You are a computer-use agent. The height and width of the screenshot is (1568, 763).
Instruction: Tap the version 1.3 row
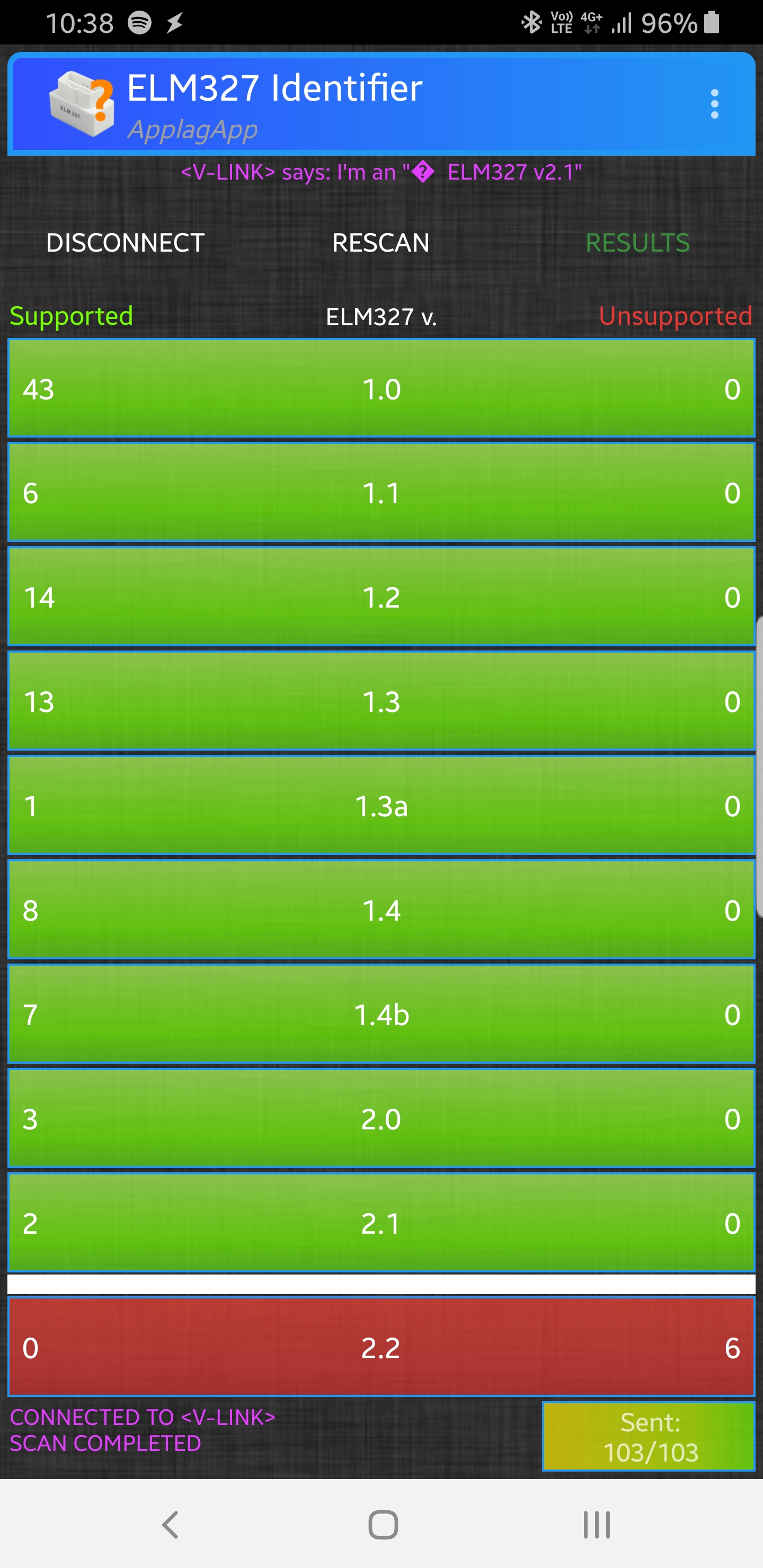pyautogui.click(x=381, y=701)
